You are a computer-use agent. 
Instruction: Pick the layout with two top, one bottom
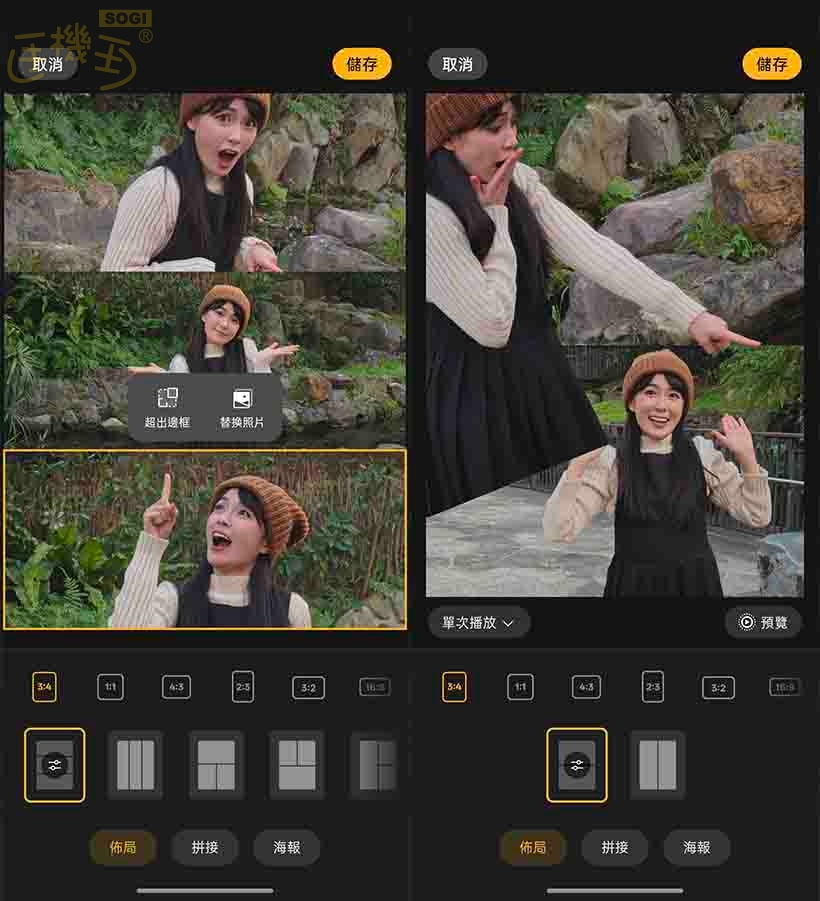point(297,765)
